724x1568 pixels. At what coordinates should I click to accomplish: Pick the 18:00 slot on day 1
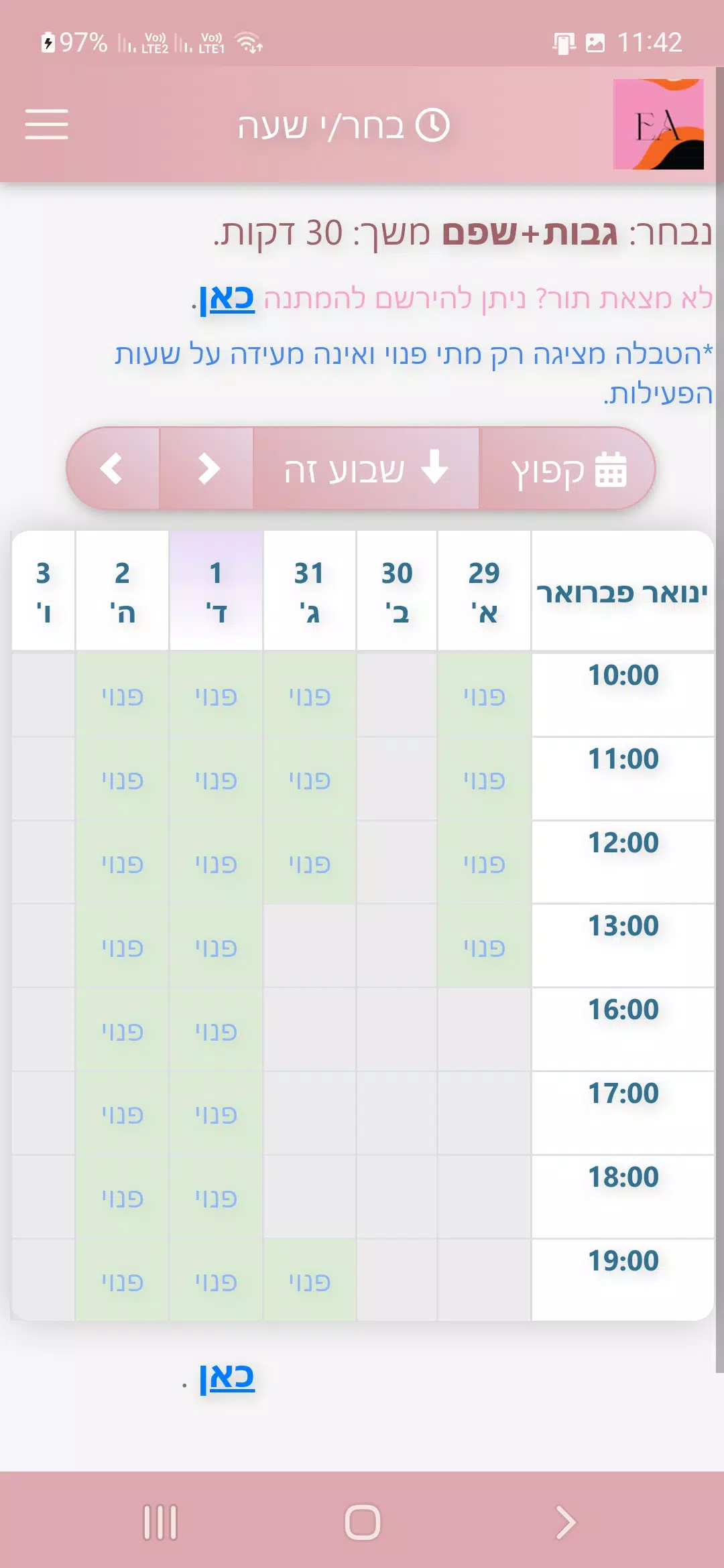(x=216, y=1198)
